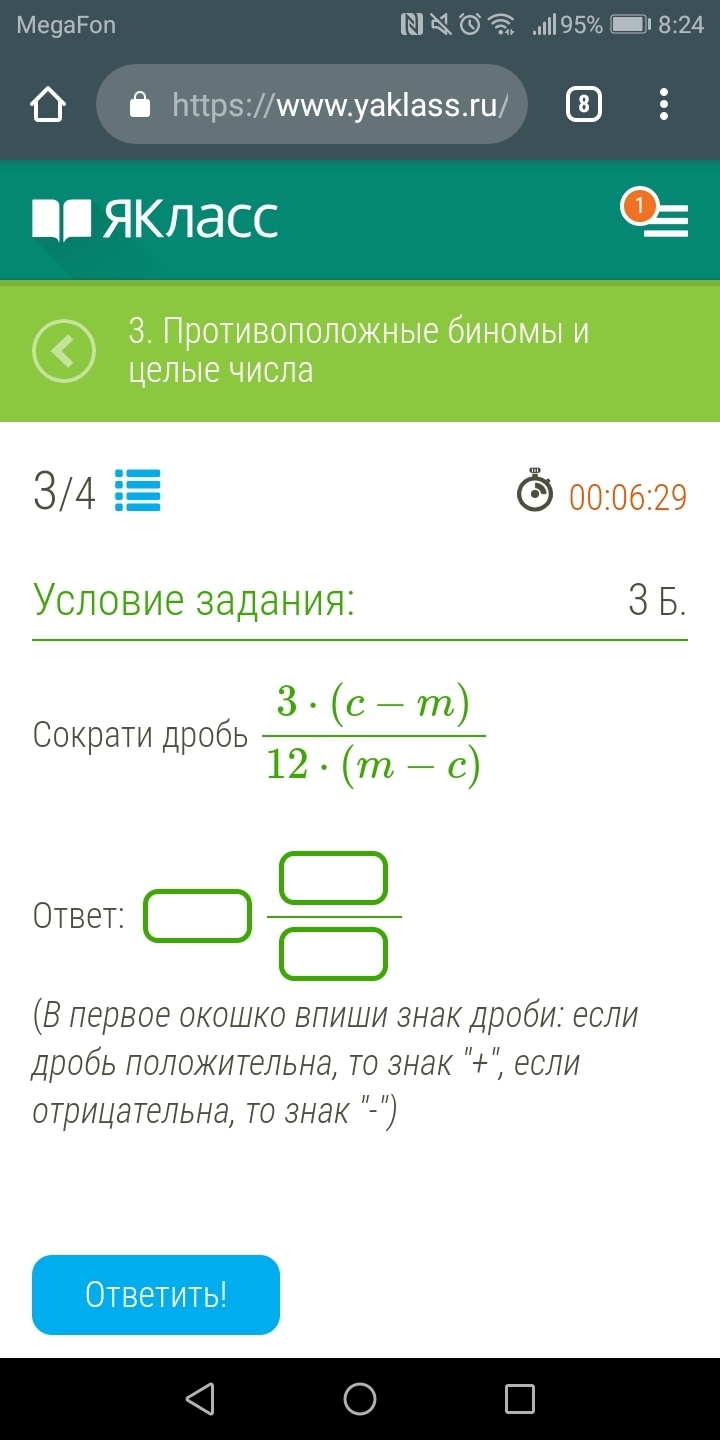Open the browser overflow menu

click(x=664, y=105)
